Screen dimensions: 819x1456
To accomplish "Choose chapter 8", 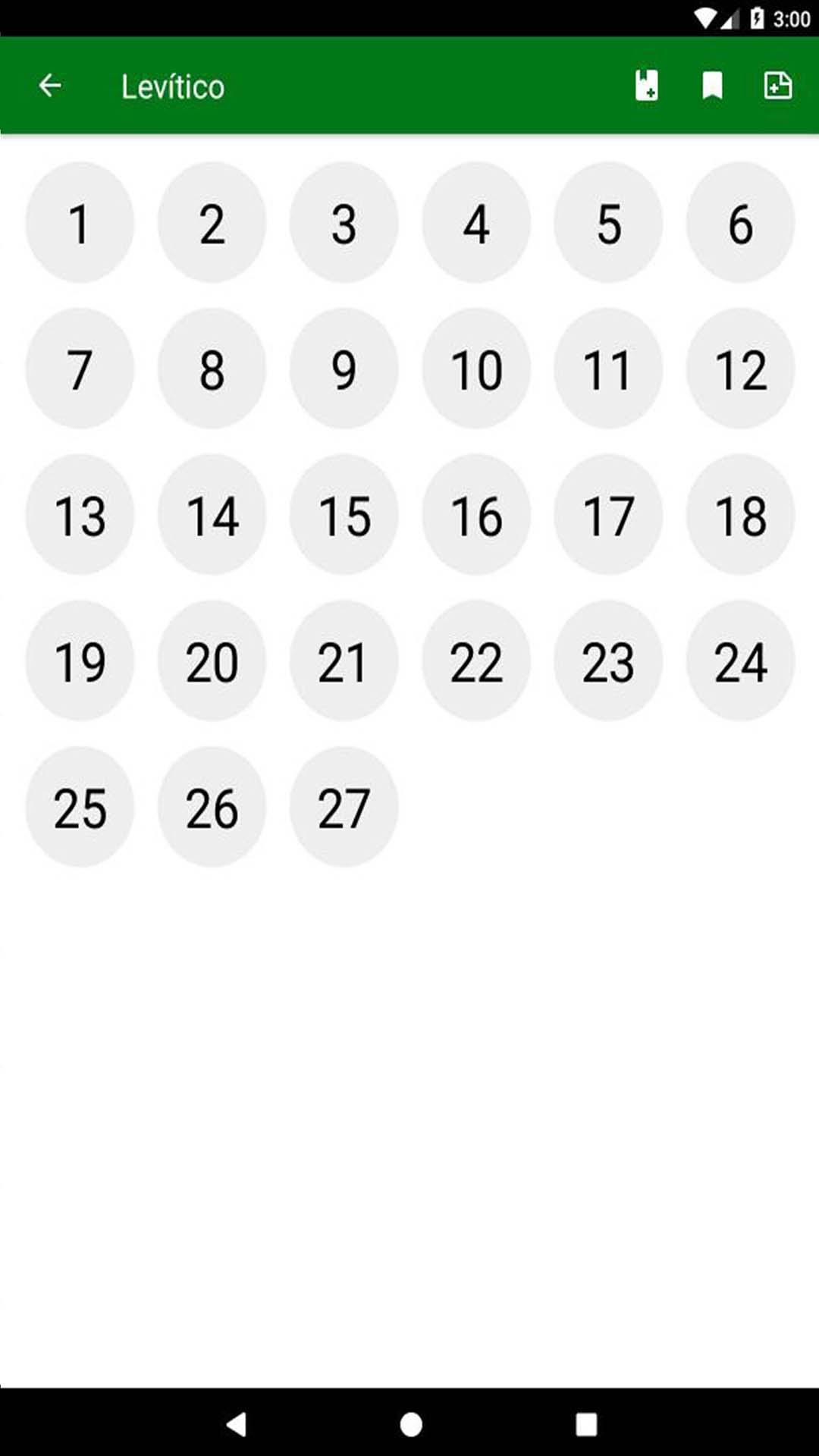I will pos(212,369).
